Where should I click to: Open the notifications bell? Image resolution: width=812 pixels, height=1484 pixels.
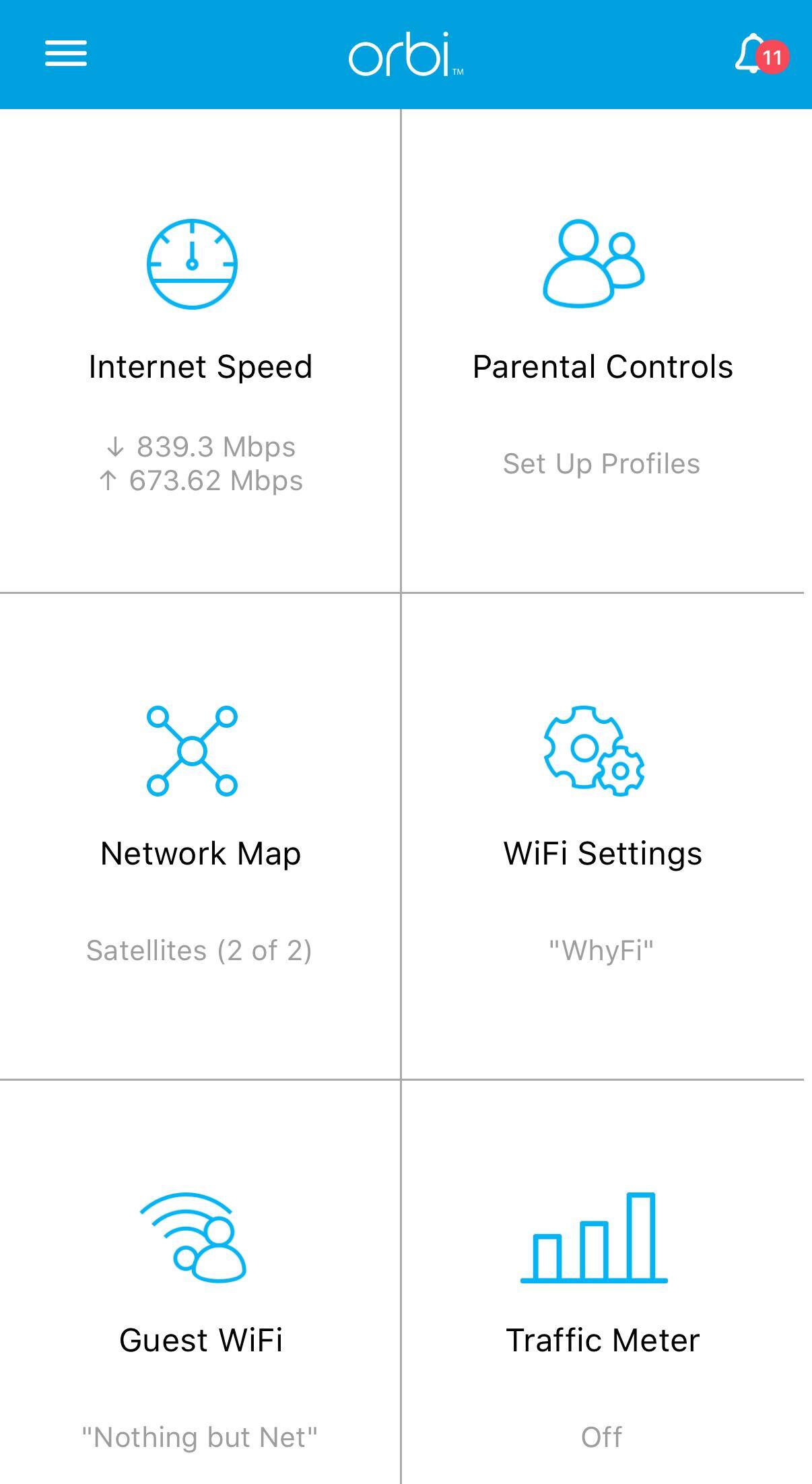point(759,55)
